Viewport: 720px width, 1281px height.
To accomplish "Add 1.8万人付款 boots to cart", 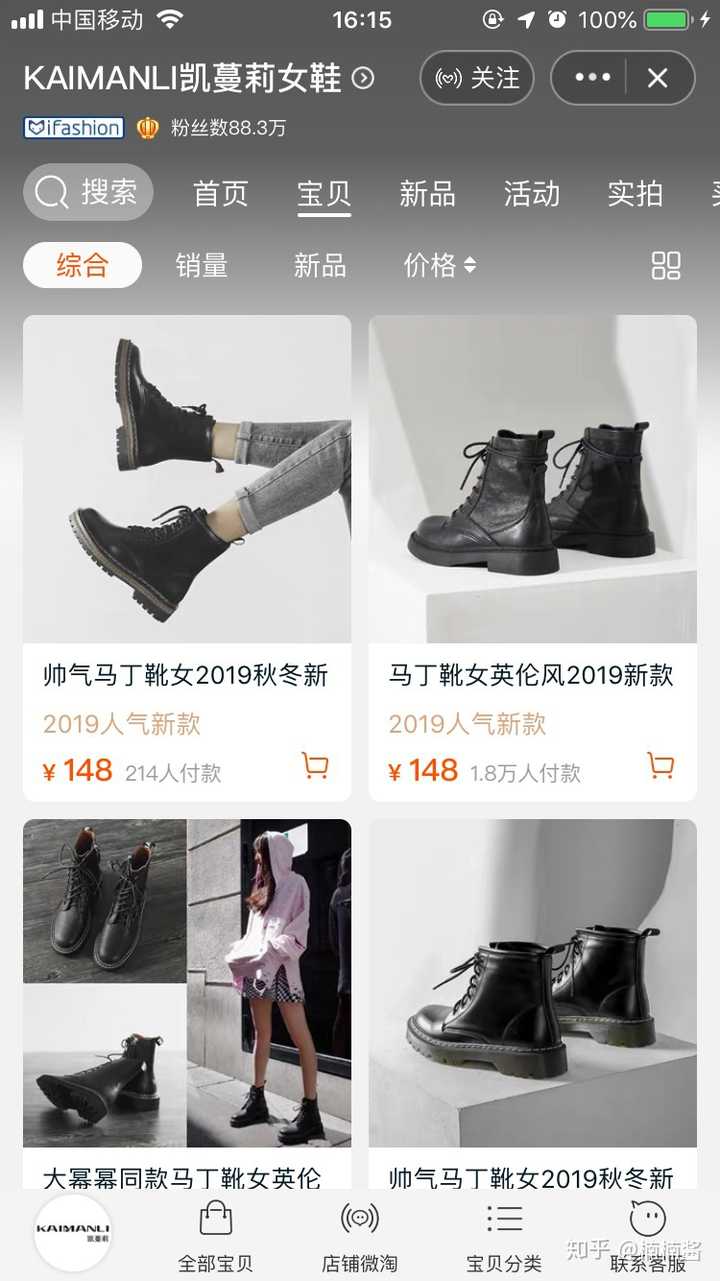I will tap(660, 767).
